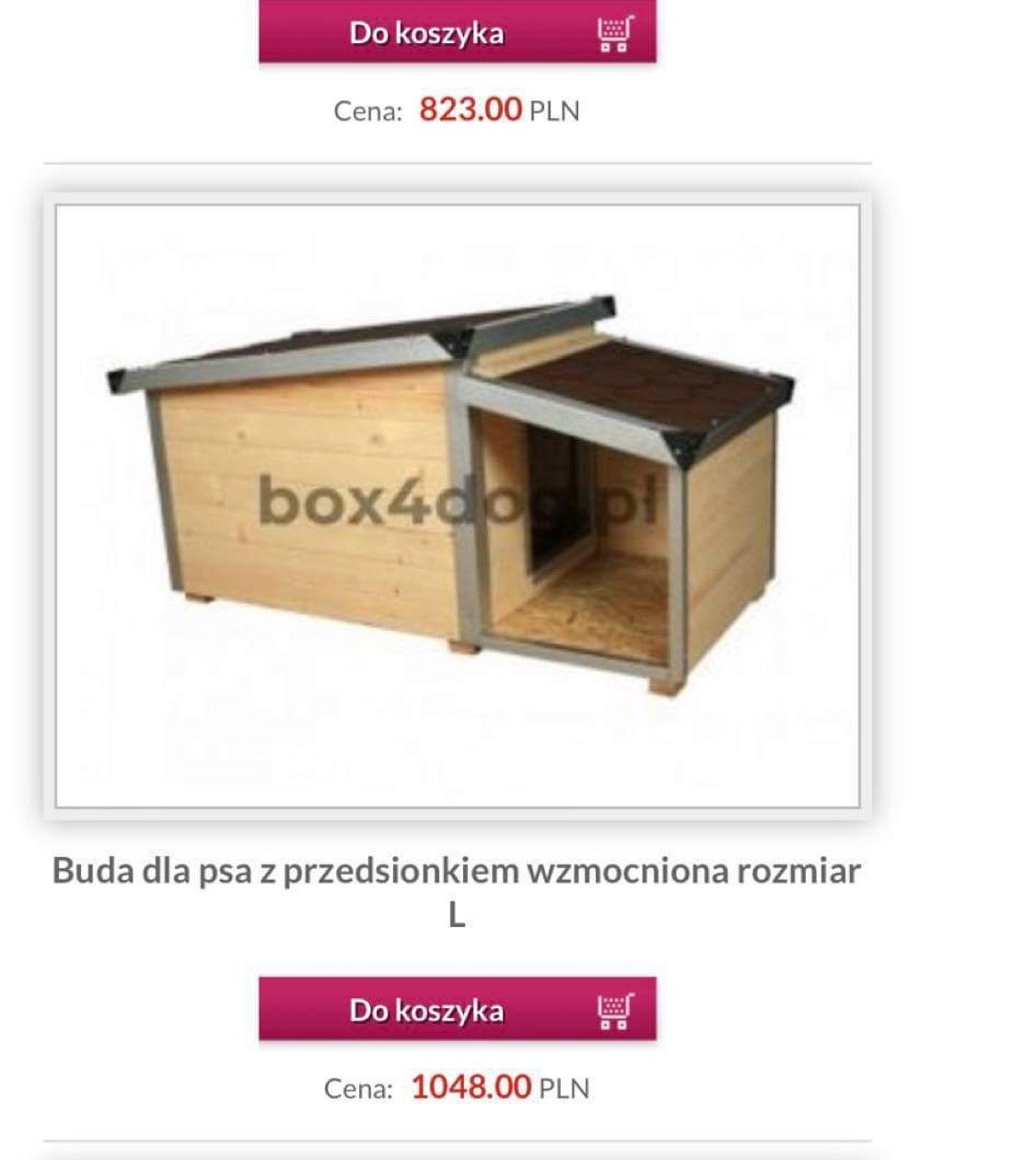Add the 1048.00 PLN dog house to cart

tap(457, 1009)
